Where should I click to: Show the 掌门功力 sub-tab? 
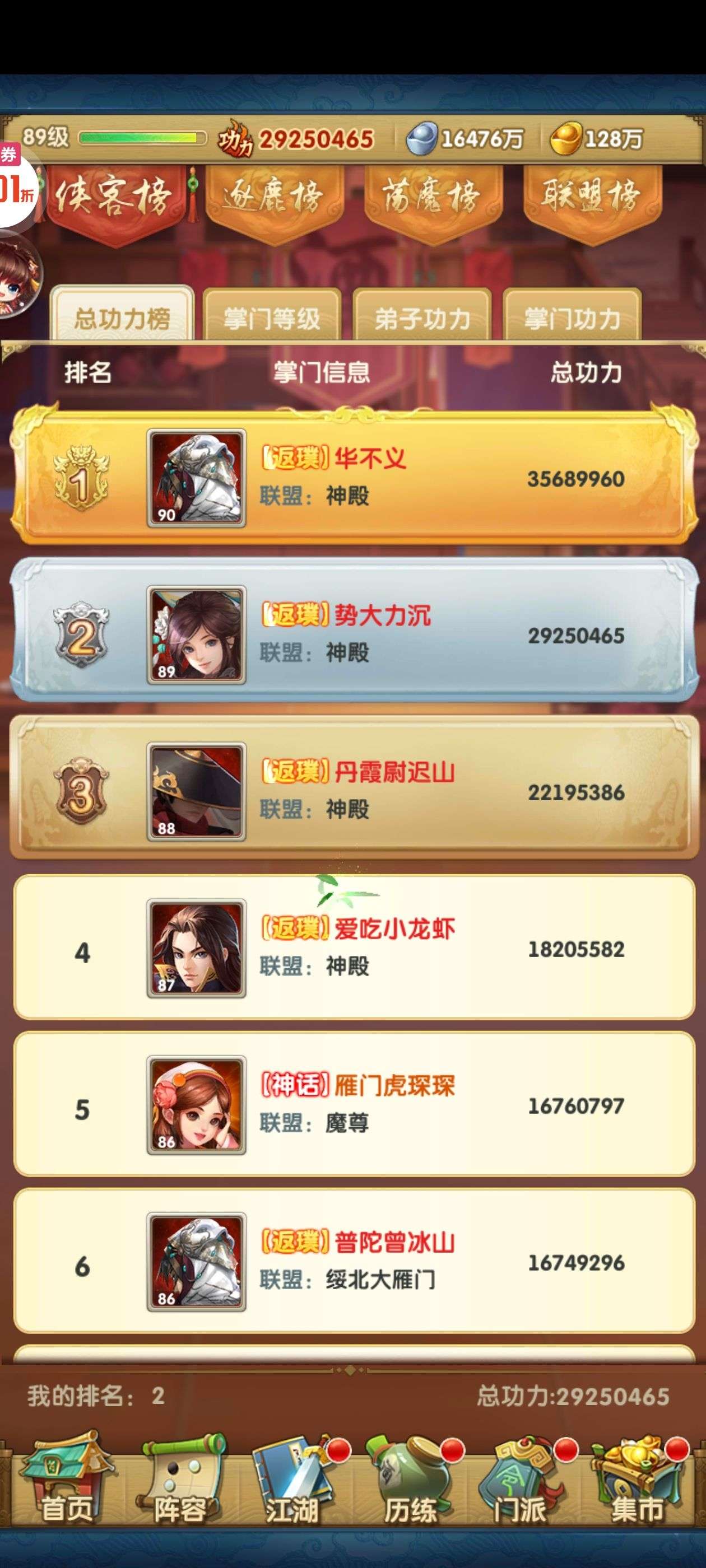point(572,315)
